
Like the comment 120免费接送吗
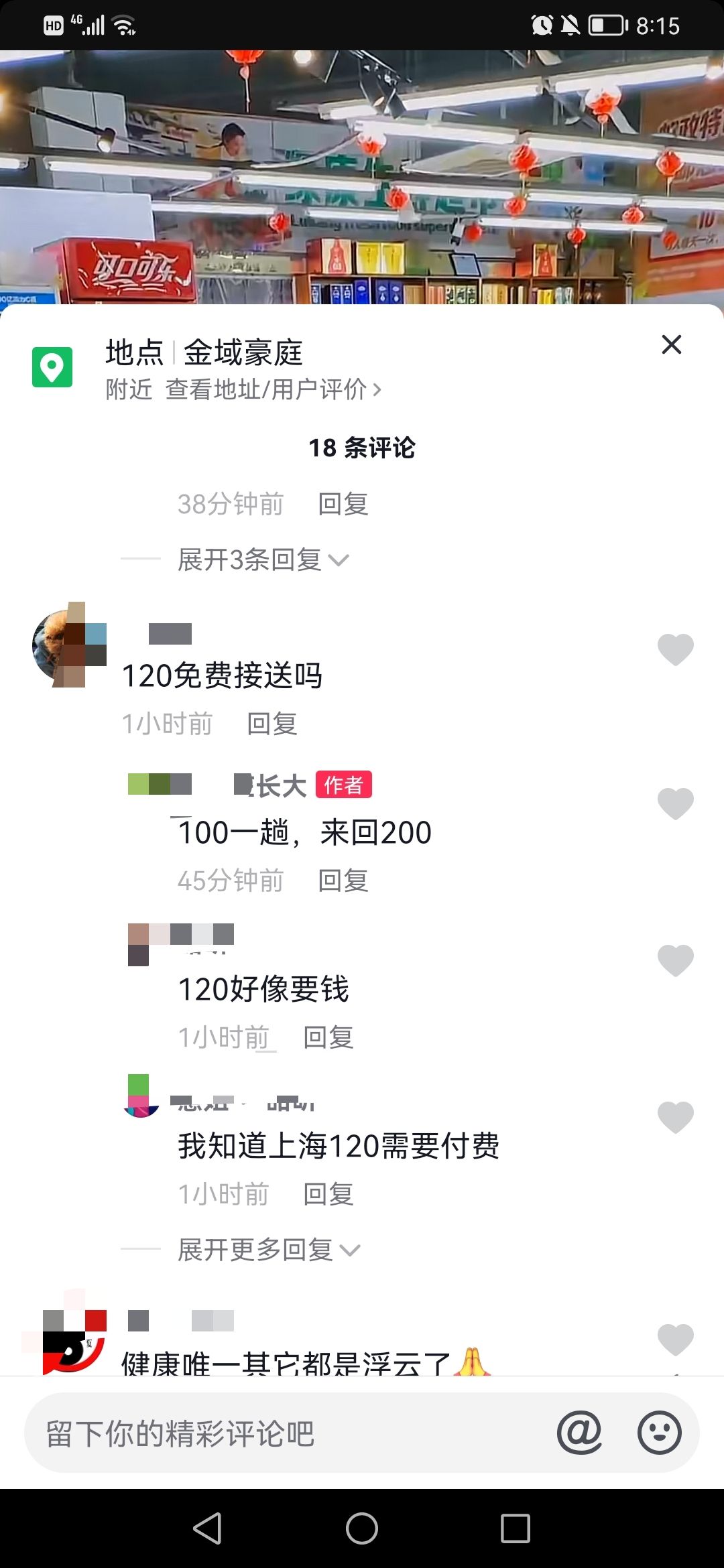pos(675,649)
